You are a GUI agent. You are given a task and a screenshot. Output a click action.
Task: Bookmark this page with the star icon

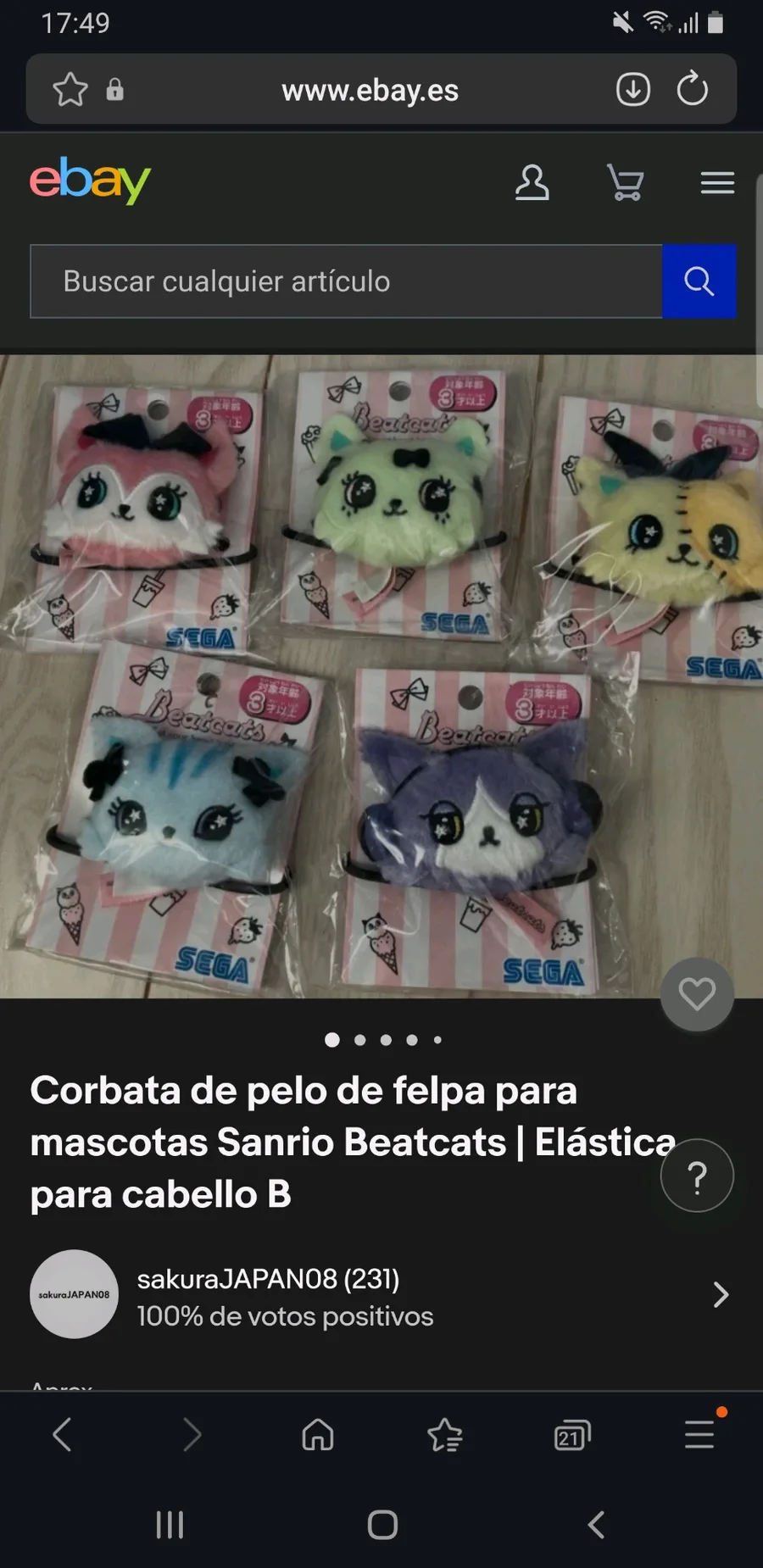(70, 90)
